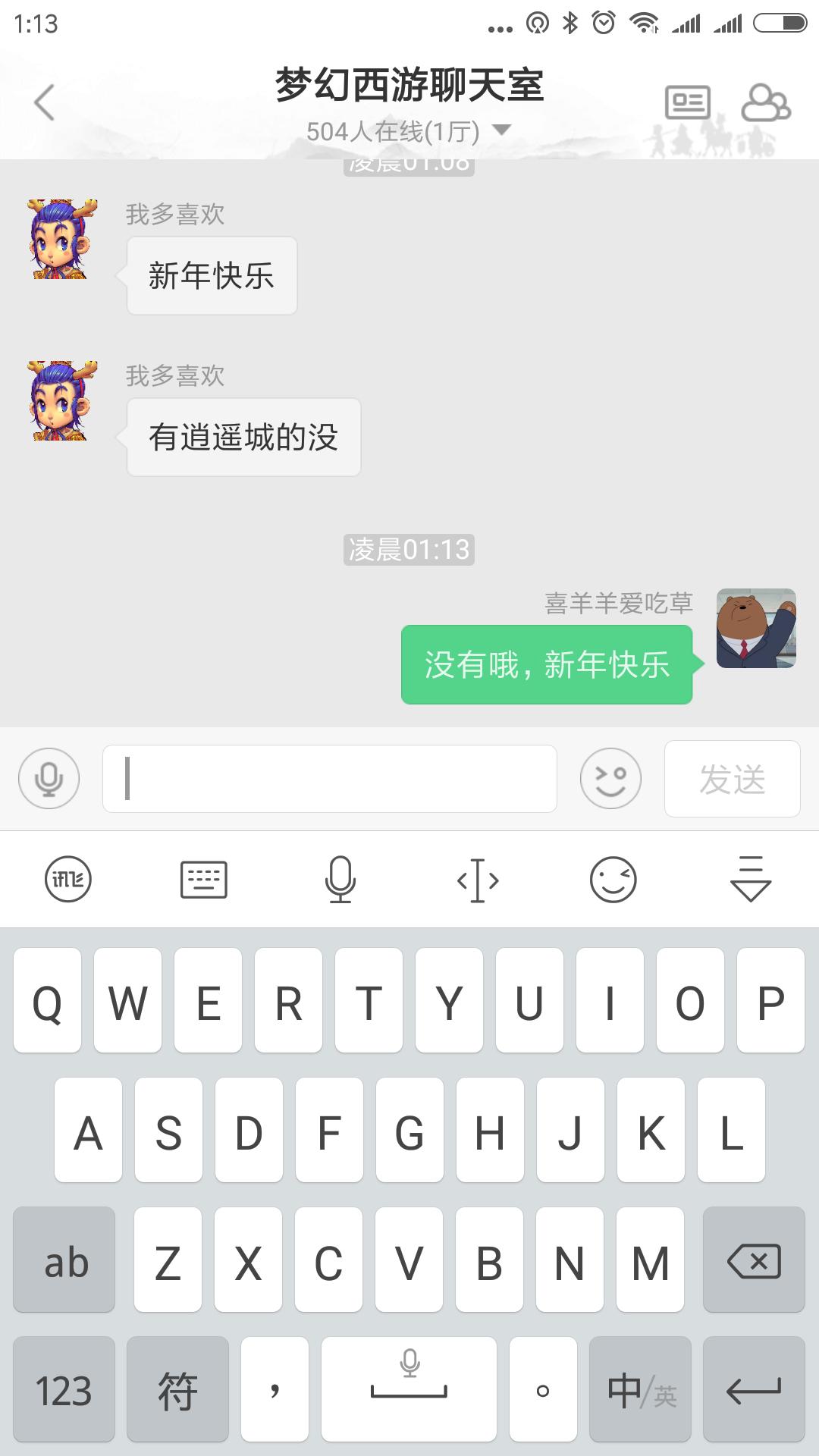Screen dimensions: 819x1456
Task: Focus the chat message input field
Action: click(x=330, y=779)
